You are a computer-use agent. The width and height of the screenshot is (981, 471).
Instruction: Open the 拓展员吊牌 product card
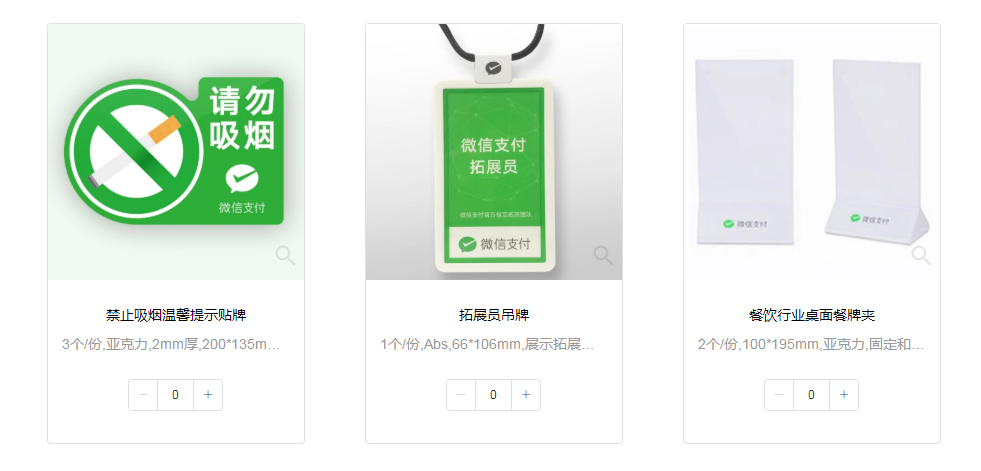494,315
